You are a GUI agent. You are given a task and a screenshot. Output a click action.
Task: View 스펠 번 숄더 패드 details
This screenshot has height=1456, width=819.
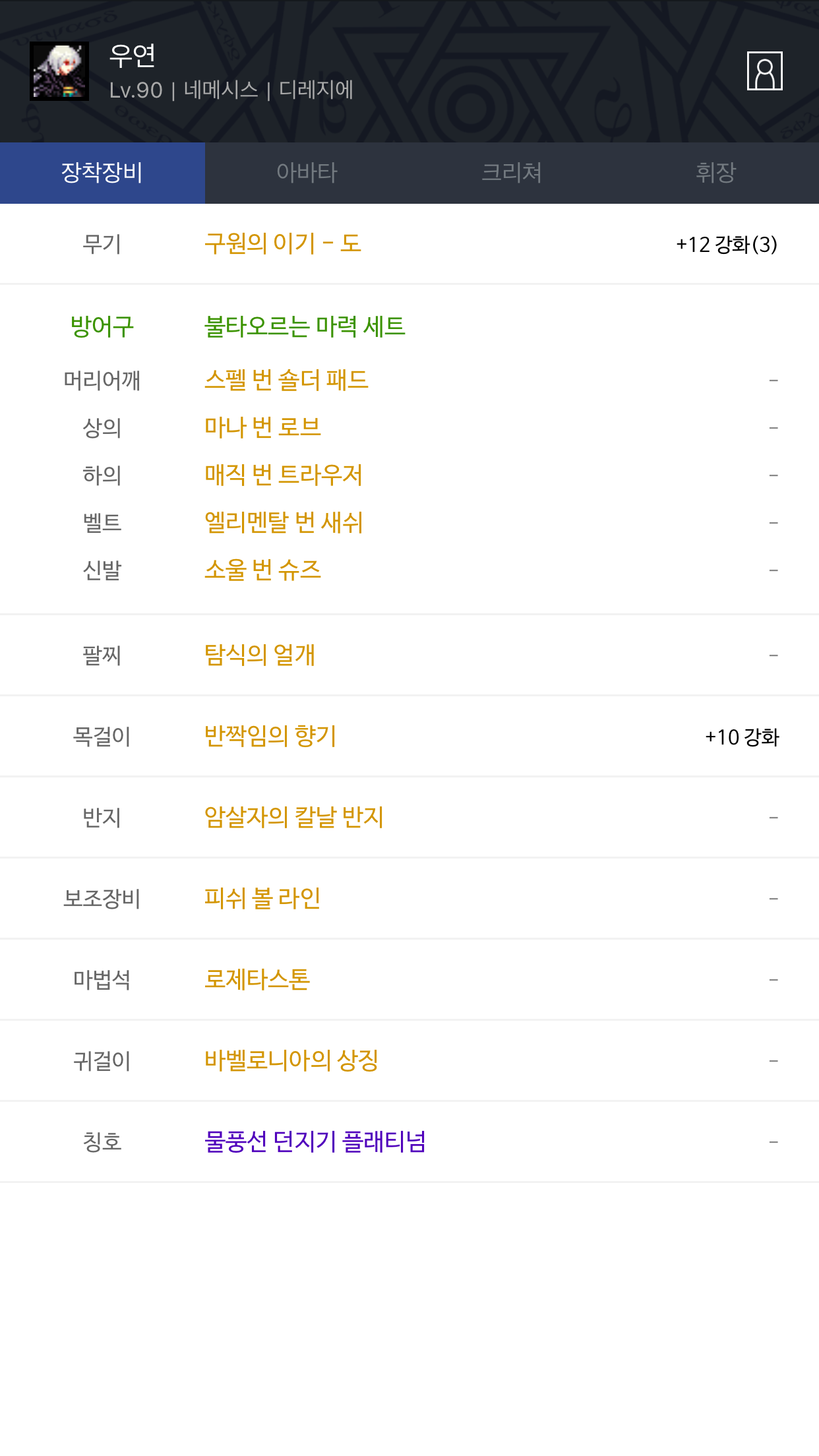pyautogui.click(x=409, y=380)
